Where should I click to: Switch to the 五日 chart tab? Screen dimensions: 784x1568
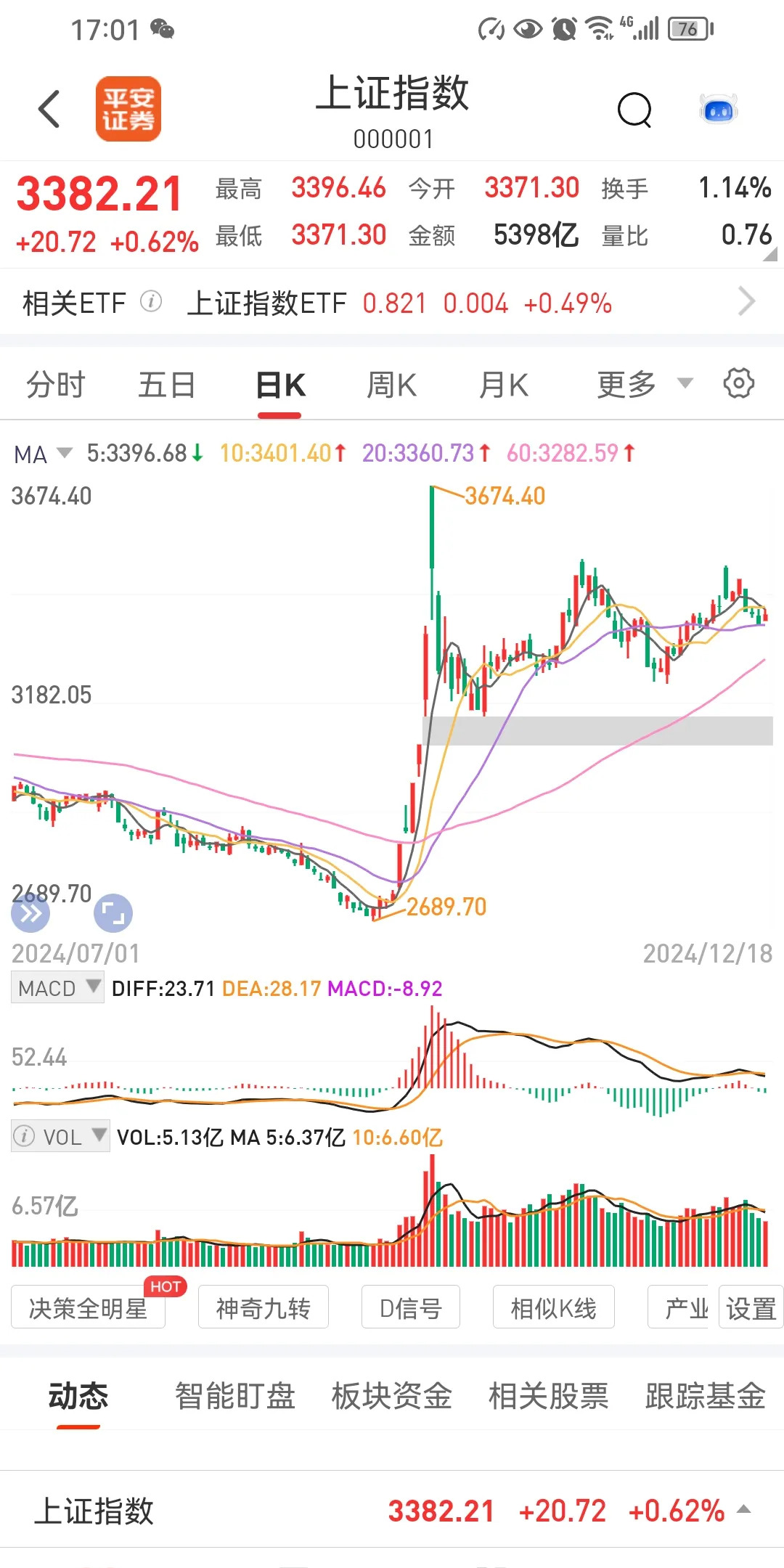coord(166,385)
